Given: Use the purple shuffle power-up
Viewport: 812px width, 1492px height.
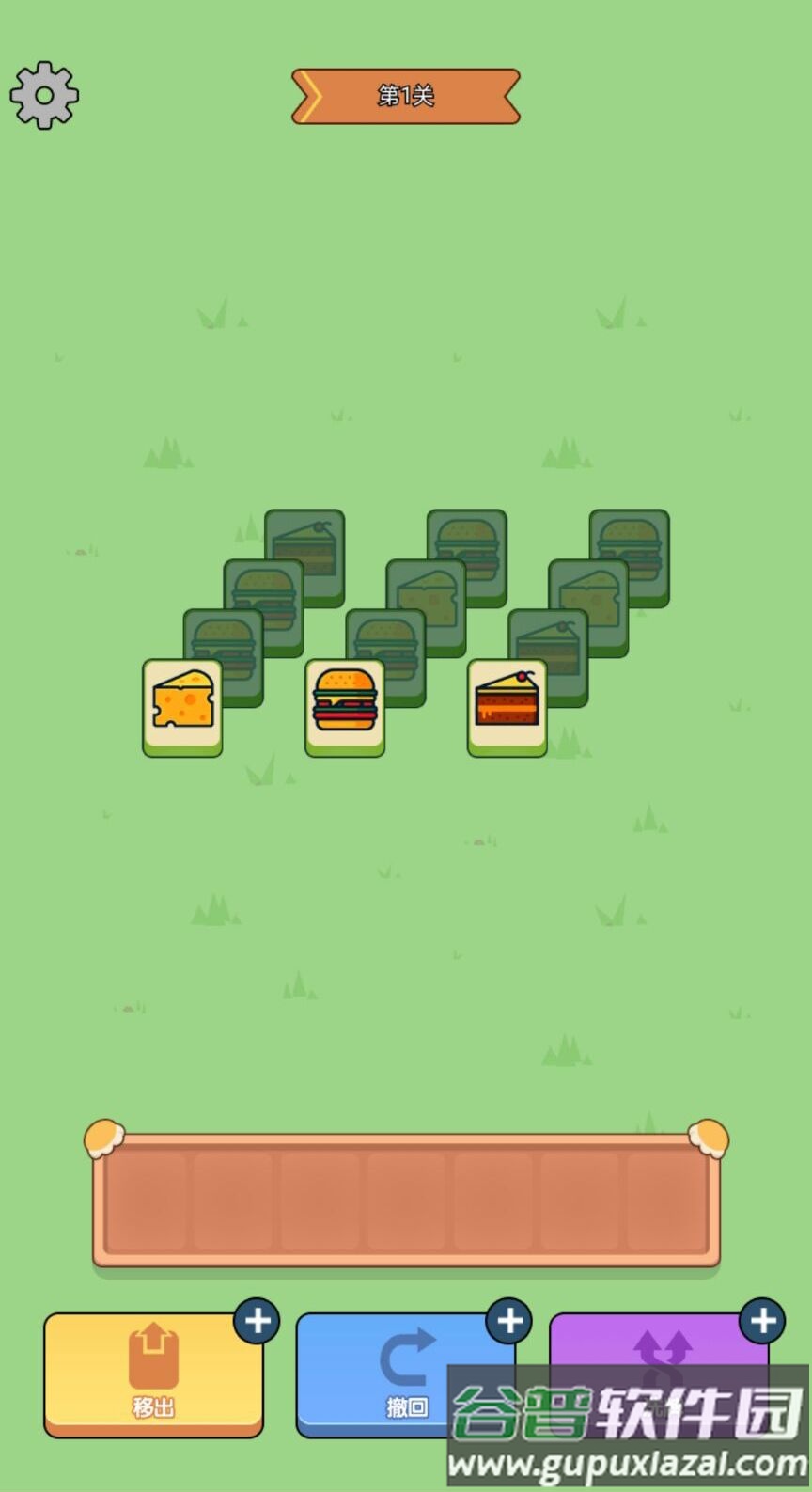Looking at the screenshot, I should point(658,1343).
